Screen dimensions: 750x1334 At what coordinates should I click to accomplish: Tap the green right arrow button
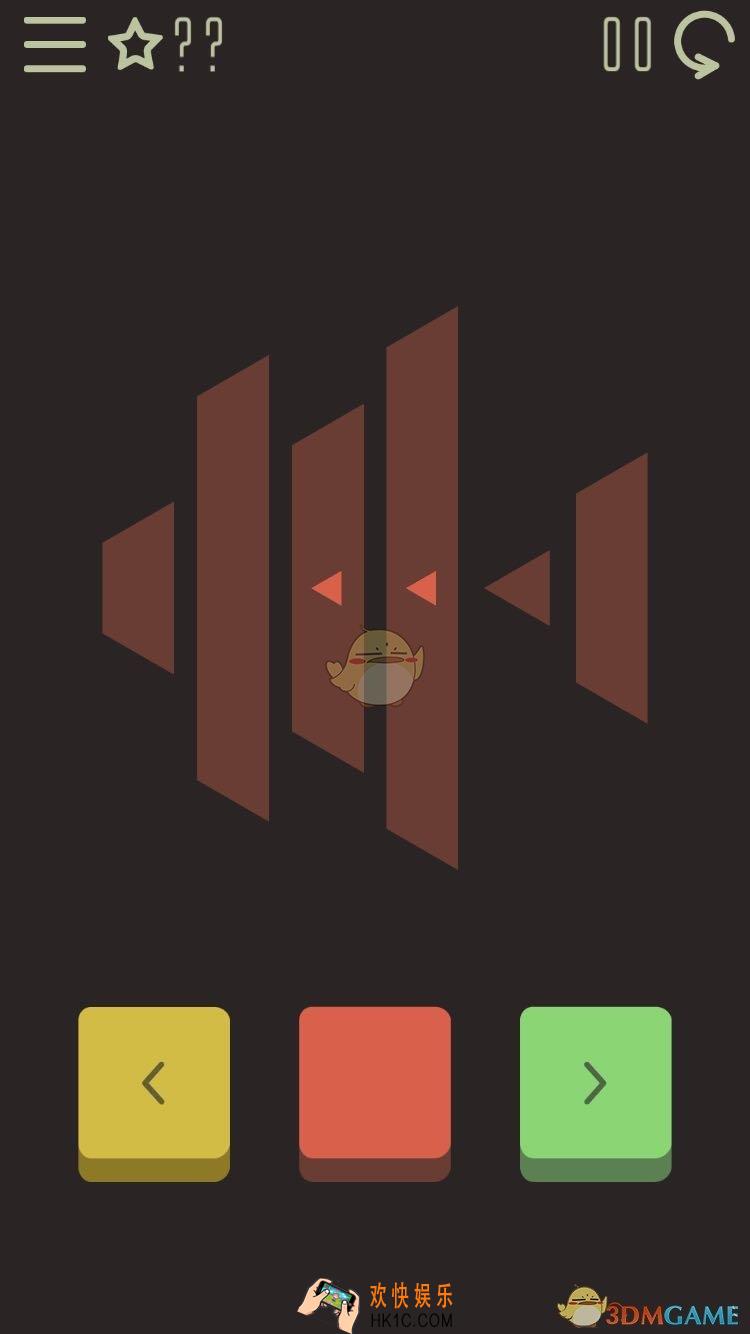(595, 1084)
